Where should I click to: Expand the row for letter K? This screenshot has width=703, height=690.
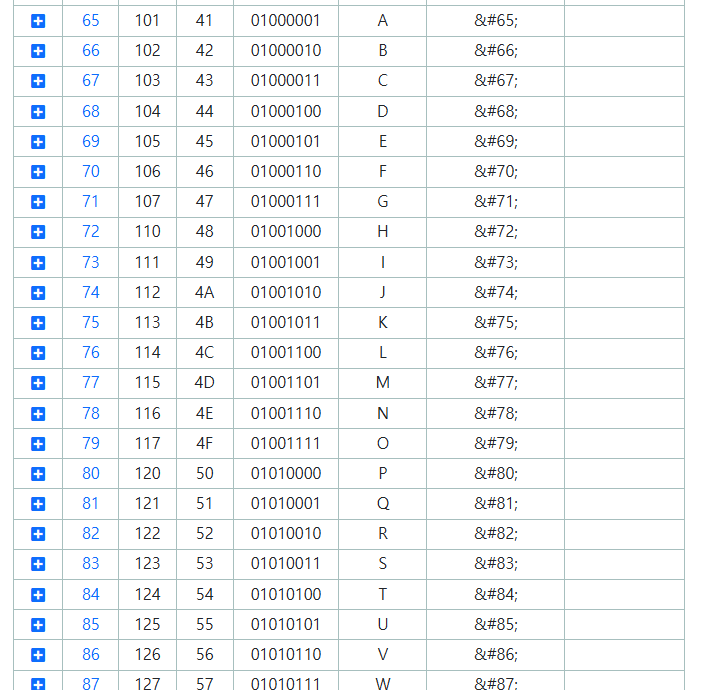38,323
